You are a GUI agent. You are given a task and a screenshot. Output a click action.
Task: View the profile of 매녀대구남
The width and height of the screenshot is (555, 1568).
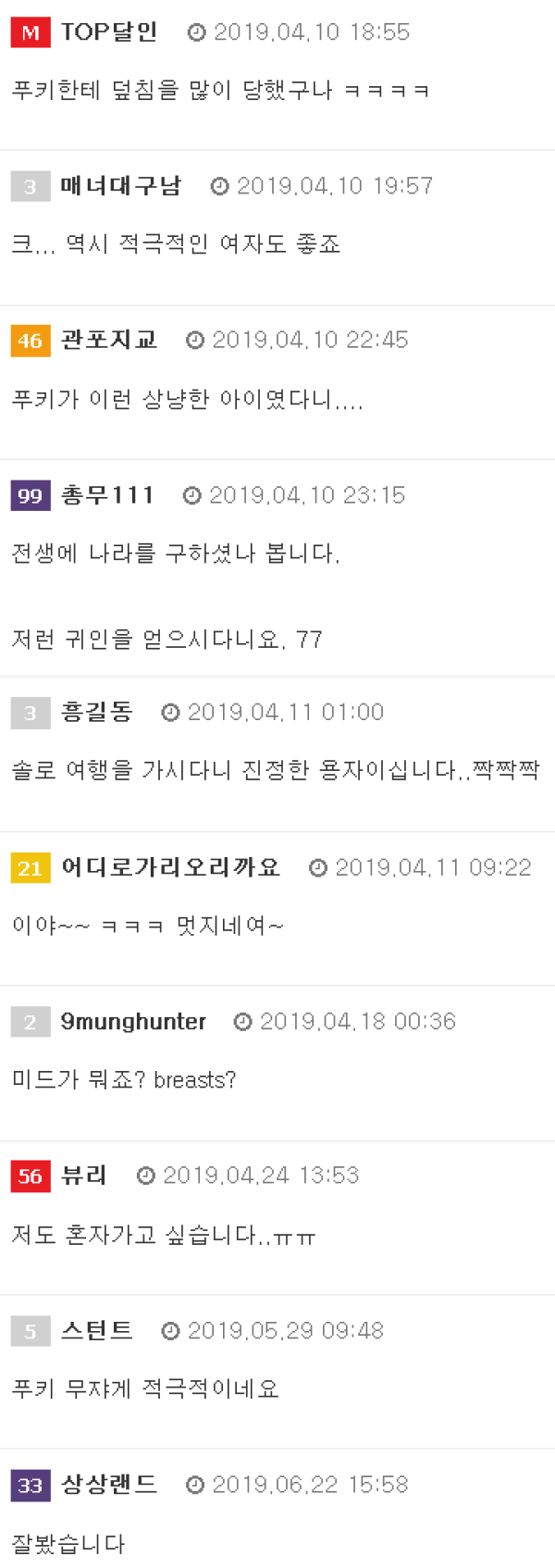[x=120, y=186]
